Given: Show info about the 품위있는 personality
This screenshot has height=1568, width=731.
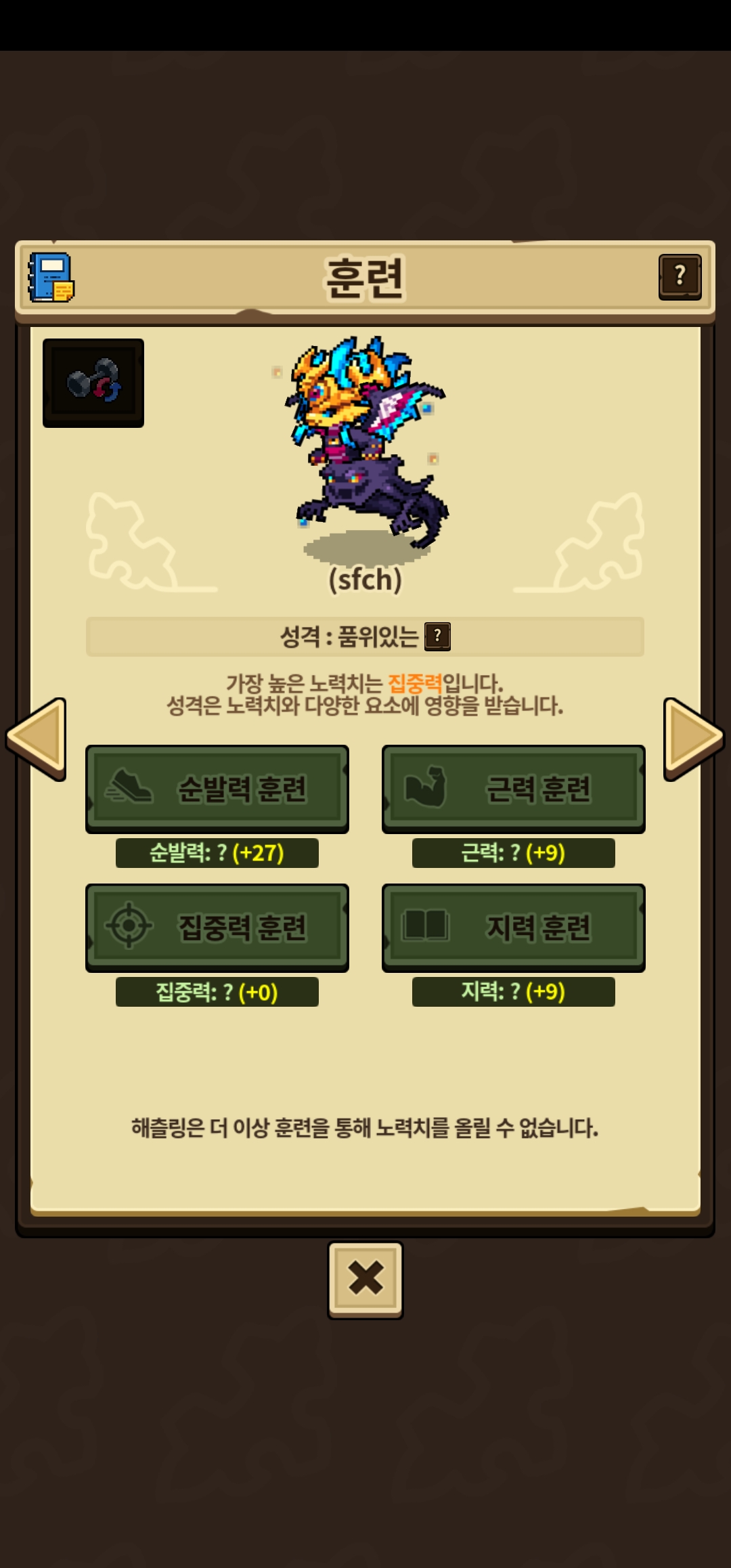Looking at the screenshot, I should point(437,636).
